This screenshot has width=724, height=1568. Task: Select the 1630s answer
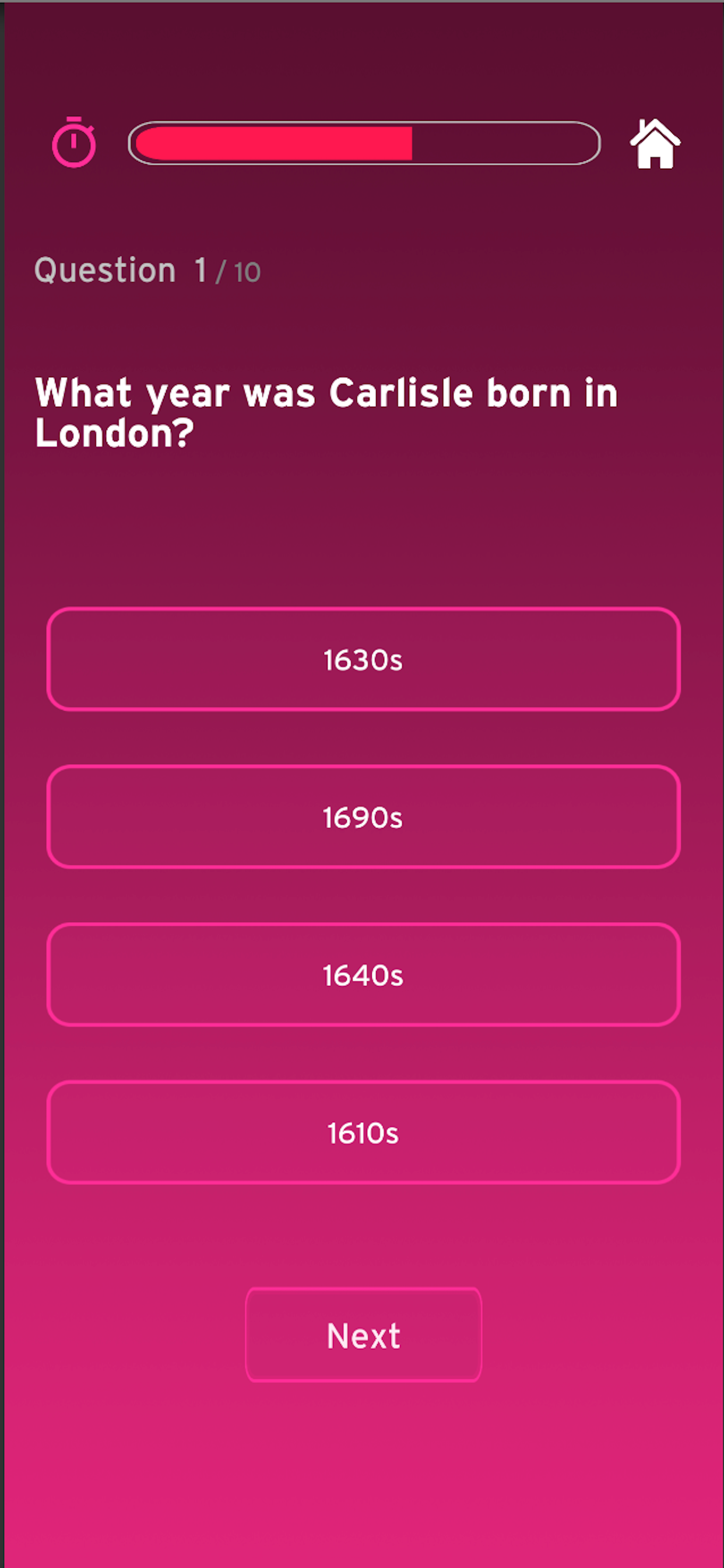(x=363, y=659)
